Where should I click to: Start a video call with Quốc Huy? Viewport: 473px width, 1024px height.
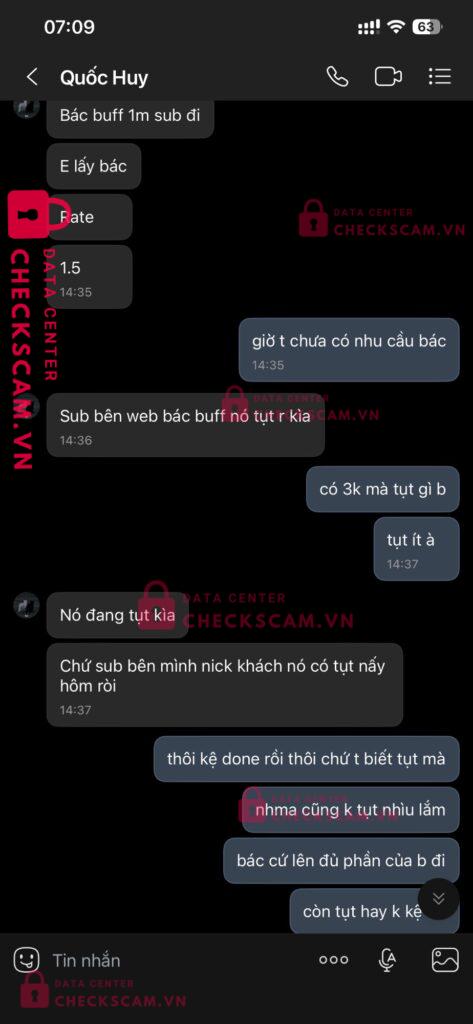pyautogui.click(x=388, y=77)
